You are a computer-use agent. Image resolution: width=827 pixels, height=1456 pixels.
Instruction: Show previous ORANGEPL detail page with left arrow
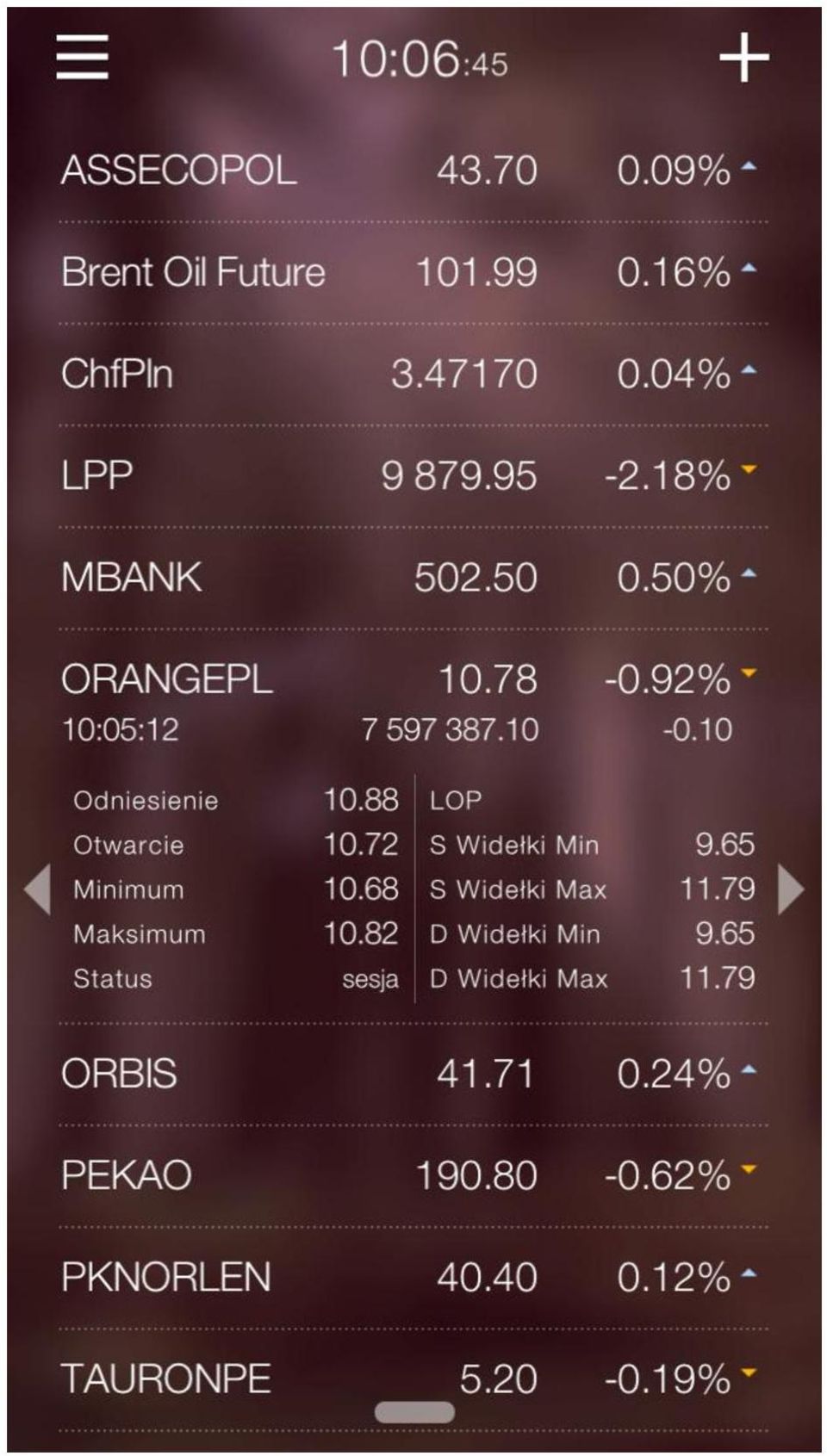[x=37, y=889]
